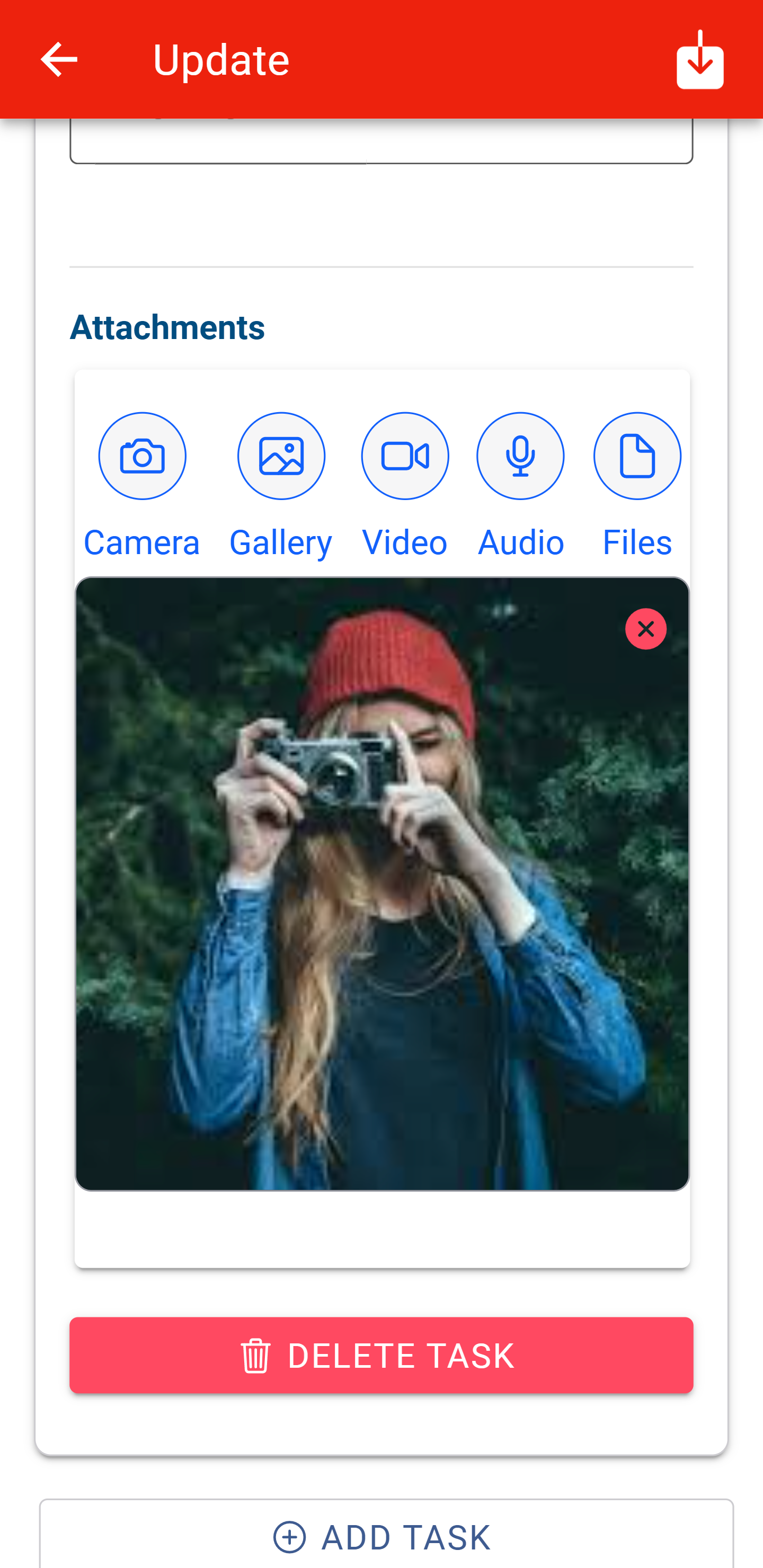763x1568 pixels.
Task: Delete this task
Action: click(x=381, y=1355)
